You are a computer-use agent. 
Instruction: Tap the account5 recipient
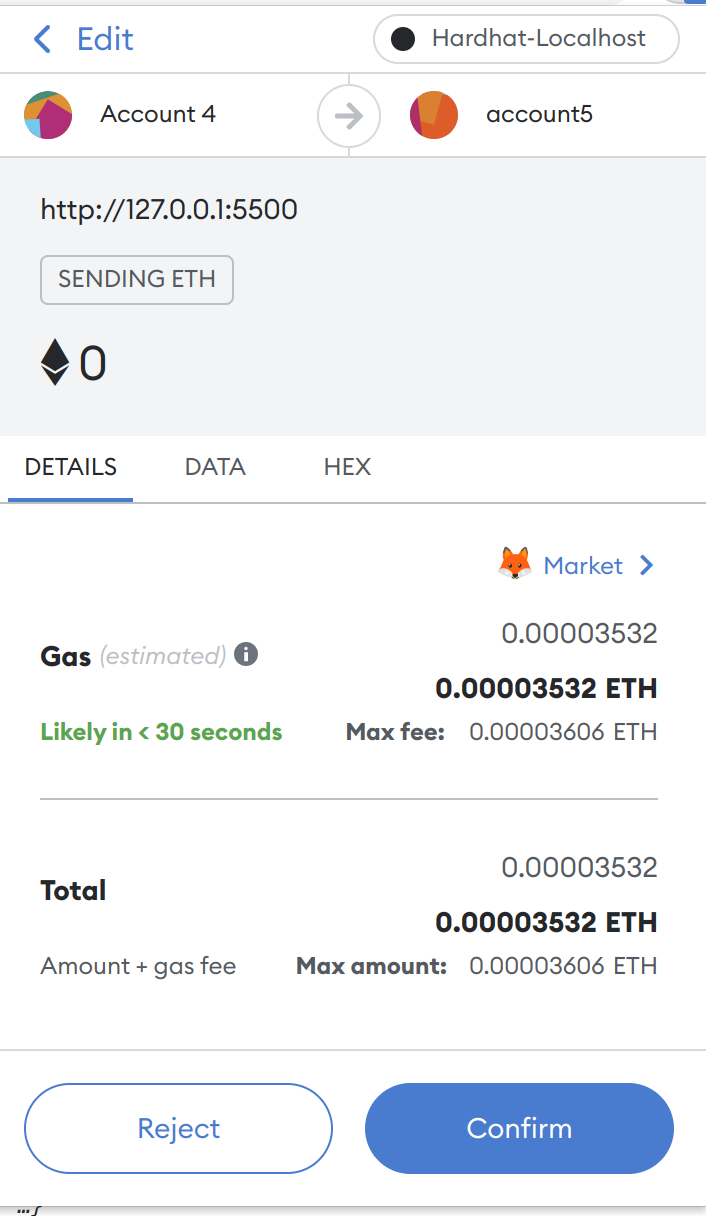501,115
